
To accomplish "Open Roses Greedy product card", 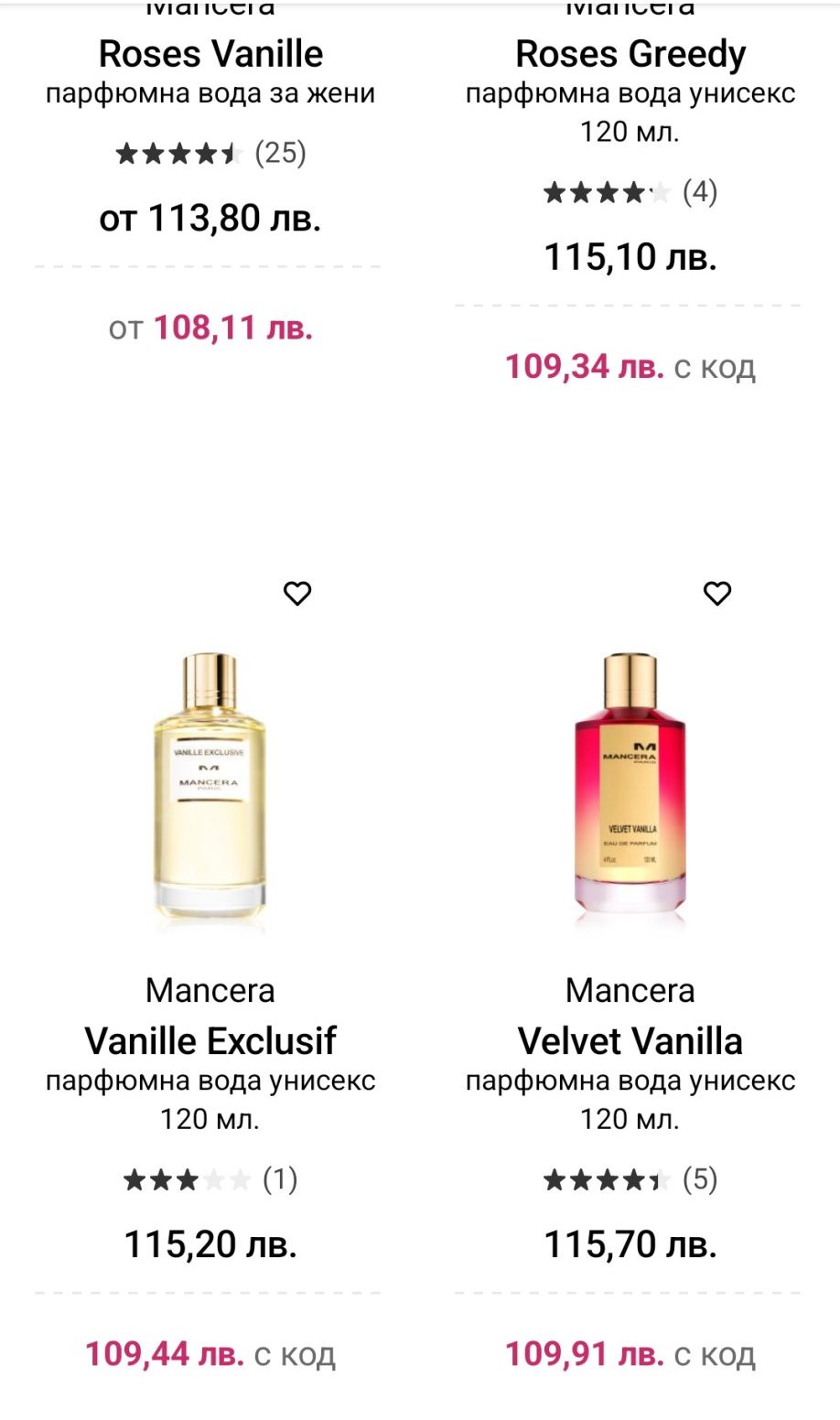I will pos(630,54).
